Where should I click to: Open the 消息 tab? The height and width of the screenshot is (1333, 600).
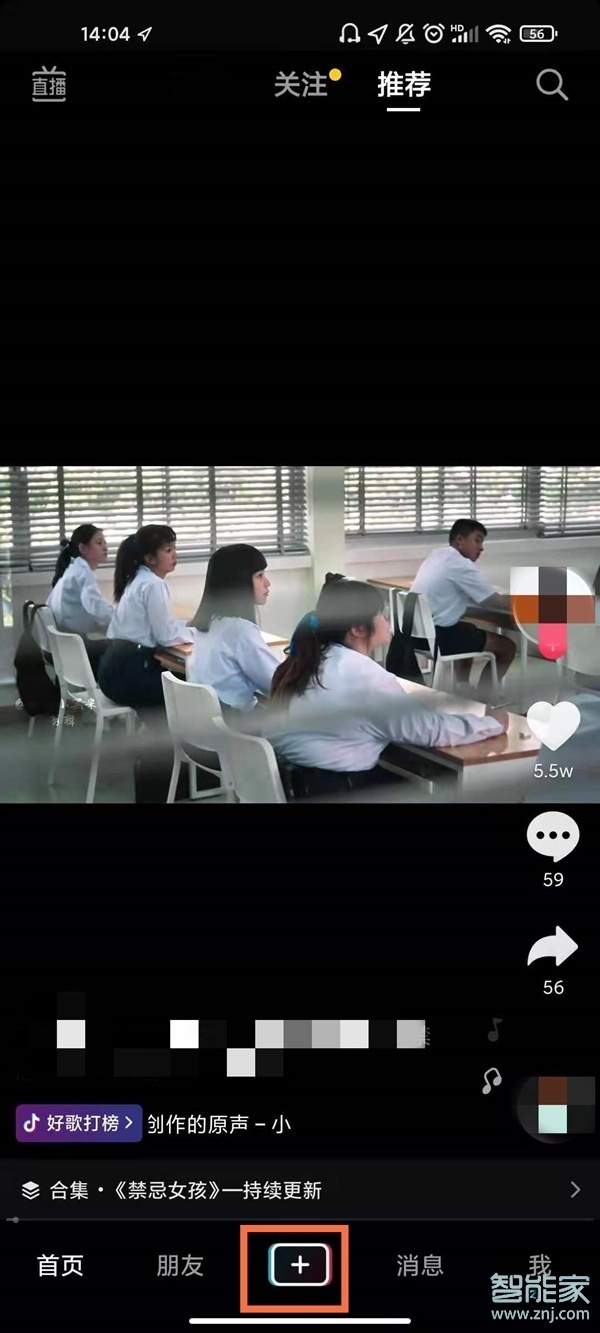tap(420, 1265)
